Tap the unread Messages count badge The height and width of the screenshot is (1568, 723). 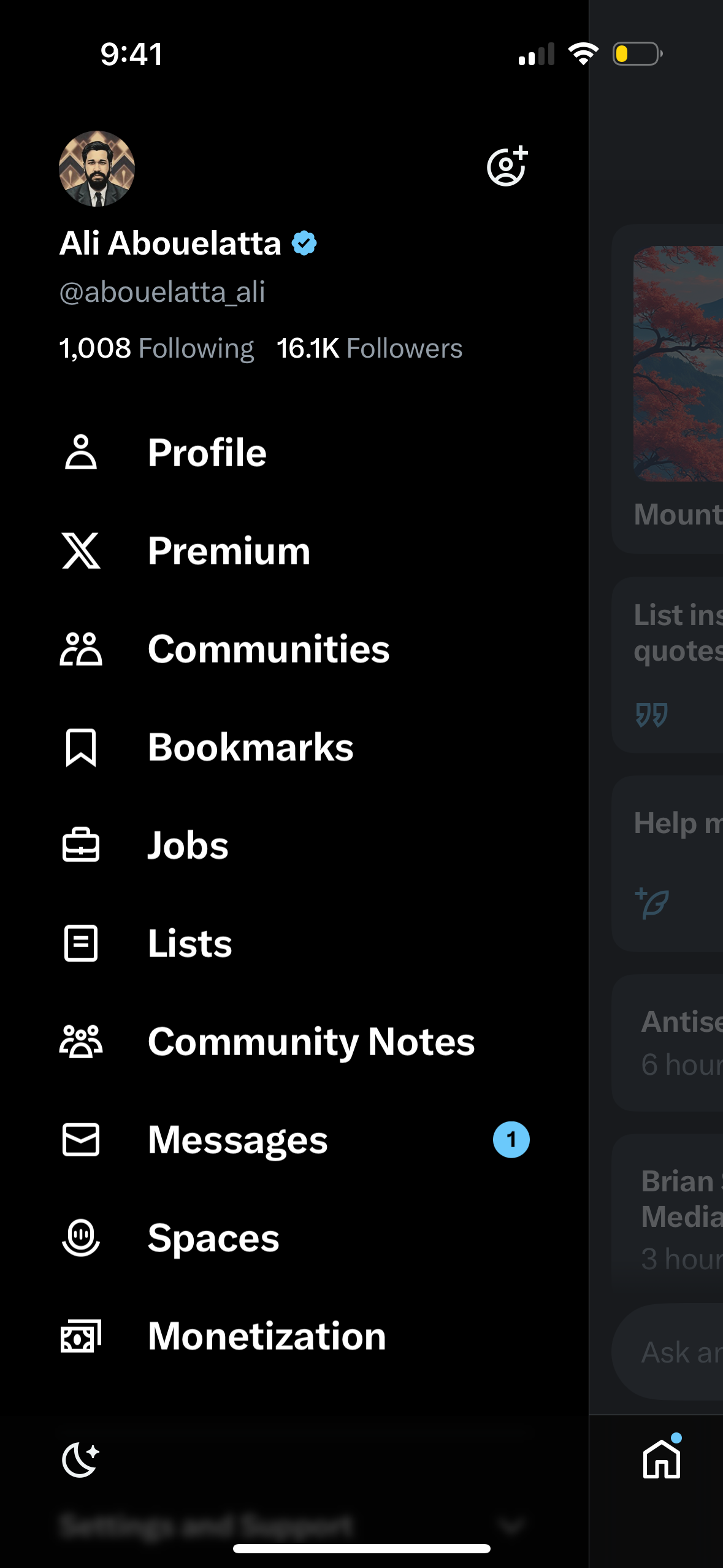click(511, 1140)
